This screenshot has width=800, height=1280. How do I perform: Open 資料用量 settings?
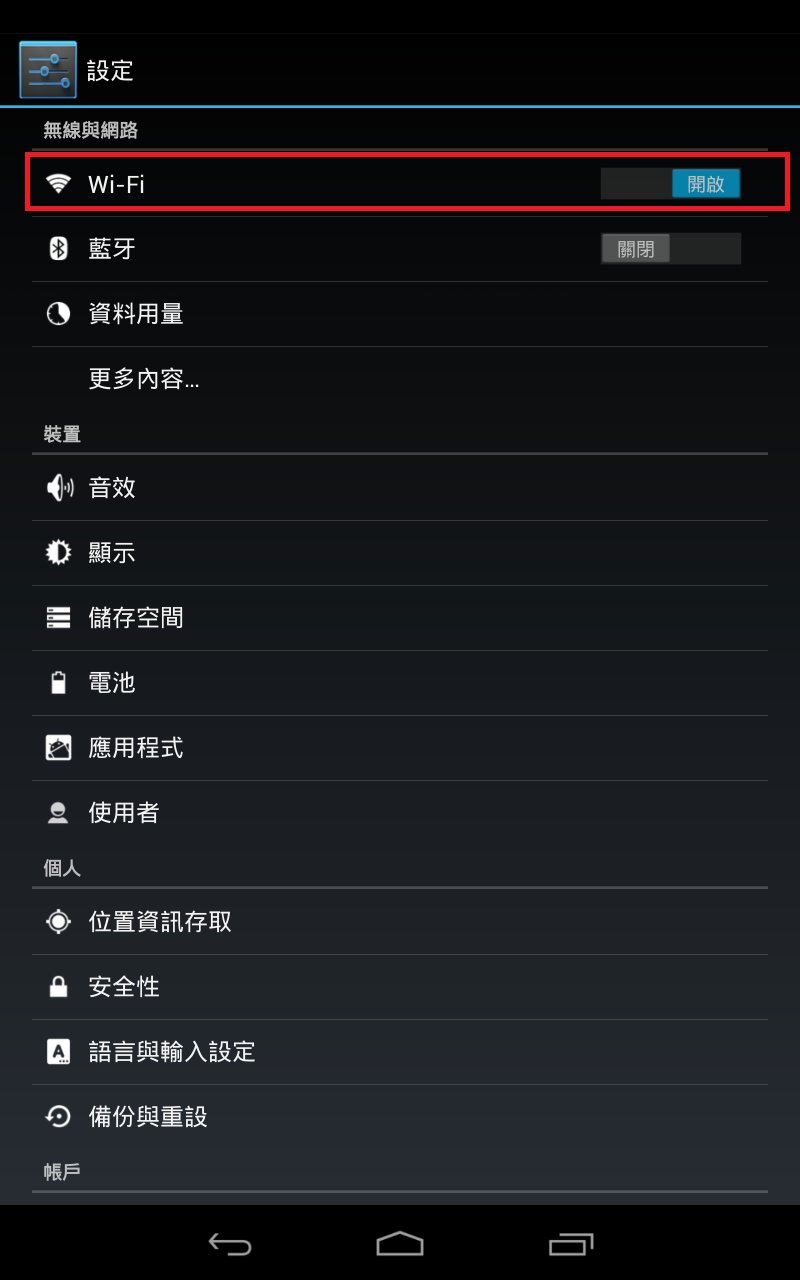[x=136, y=314]
